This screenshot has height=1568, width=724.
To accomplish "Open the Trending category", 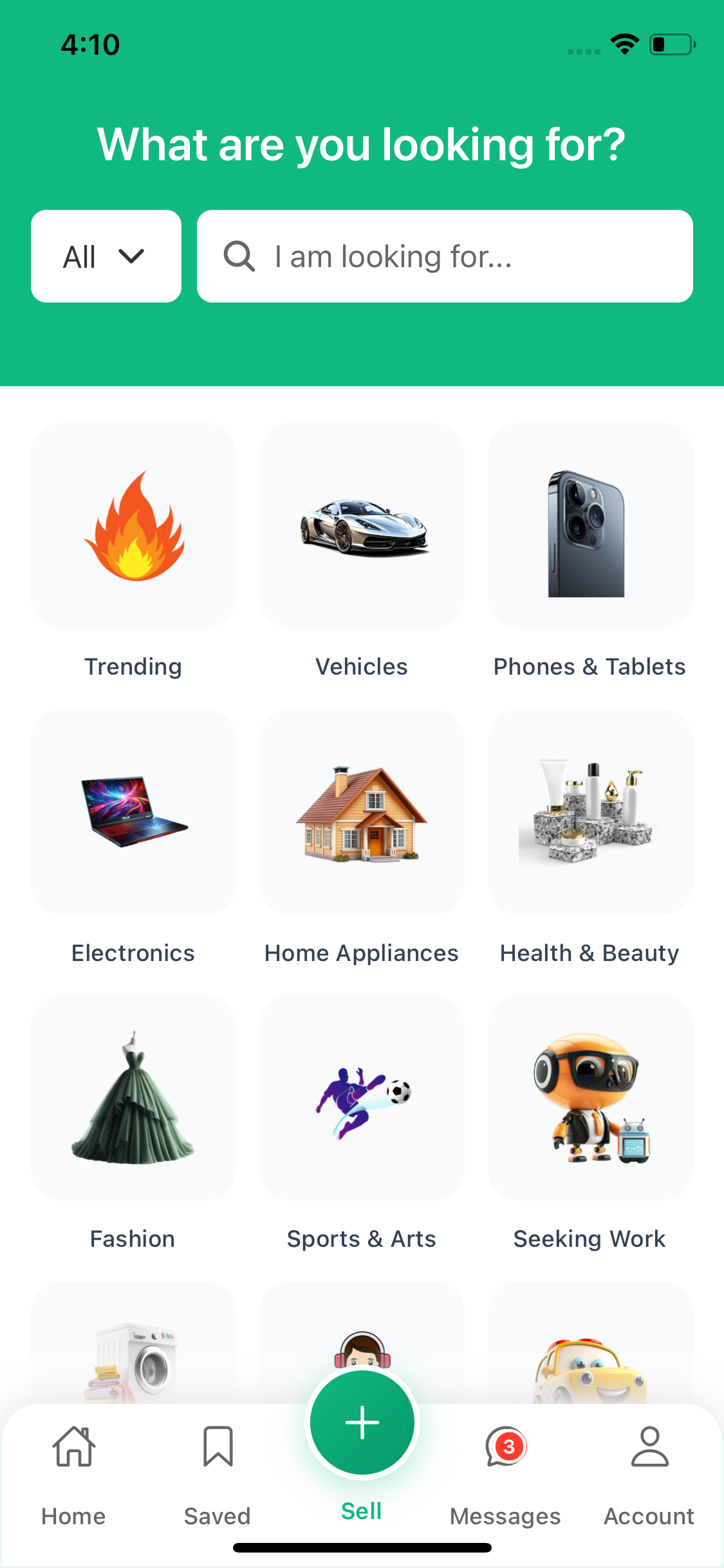I will tap(133, 526).
